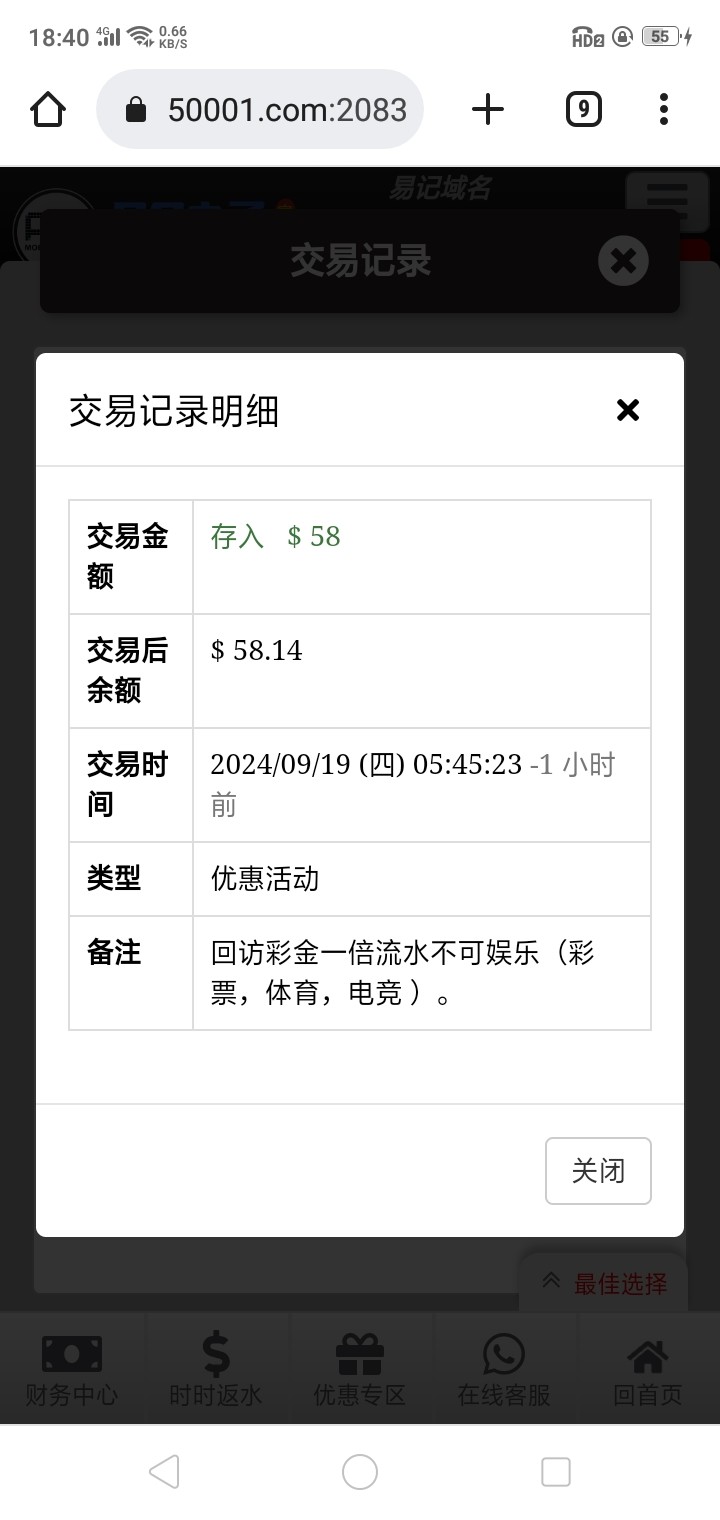Close the 交易记录明细 dialog with the X
720x1520 pixels.
pos(627,410)
